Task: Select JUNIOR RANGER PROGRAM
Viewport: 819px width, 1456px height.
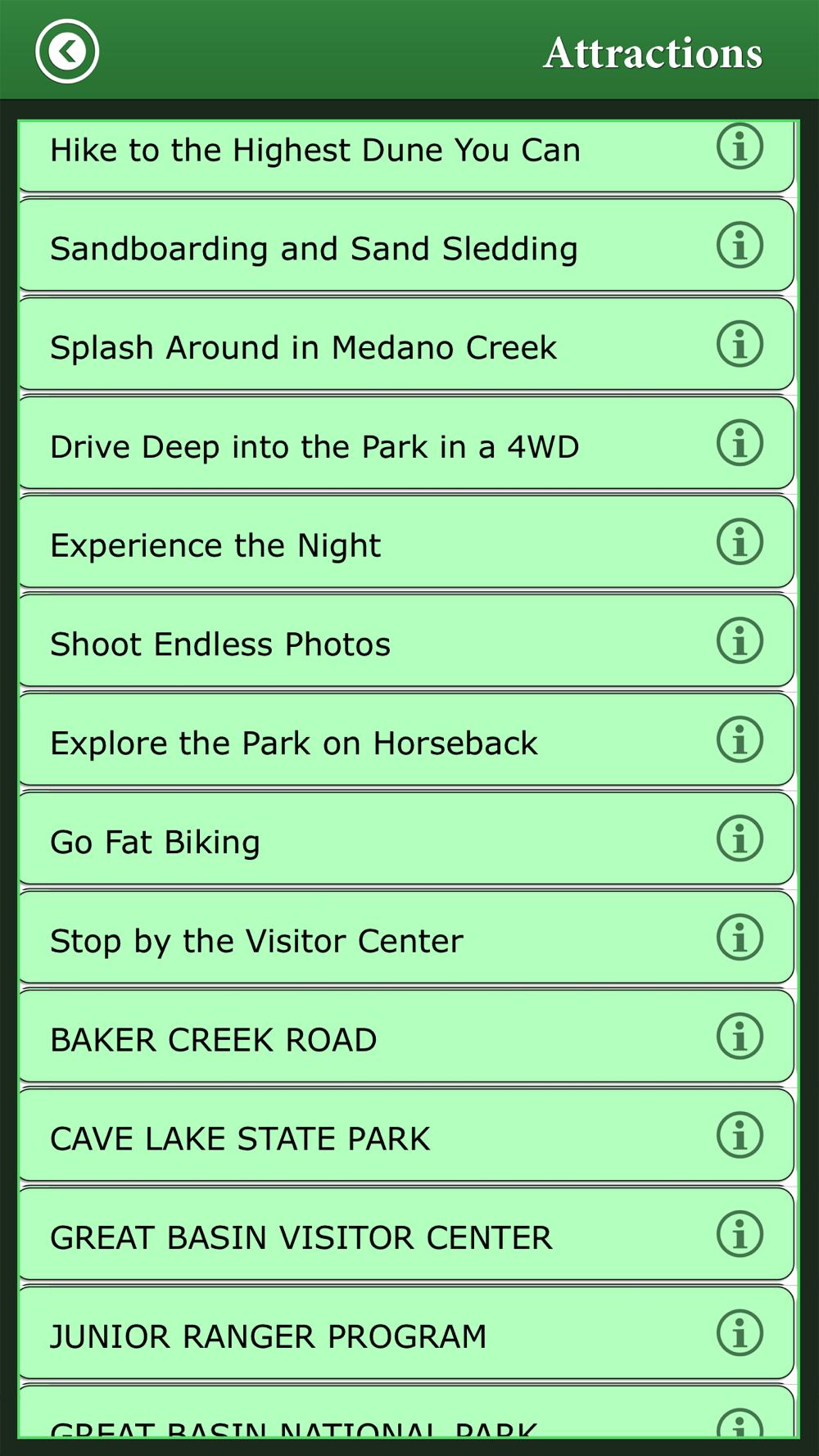Action: click(x=406, y=1333)
